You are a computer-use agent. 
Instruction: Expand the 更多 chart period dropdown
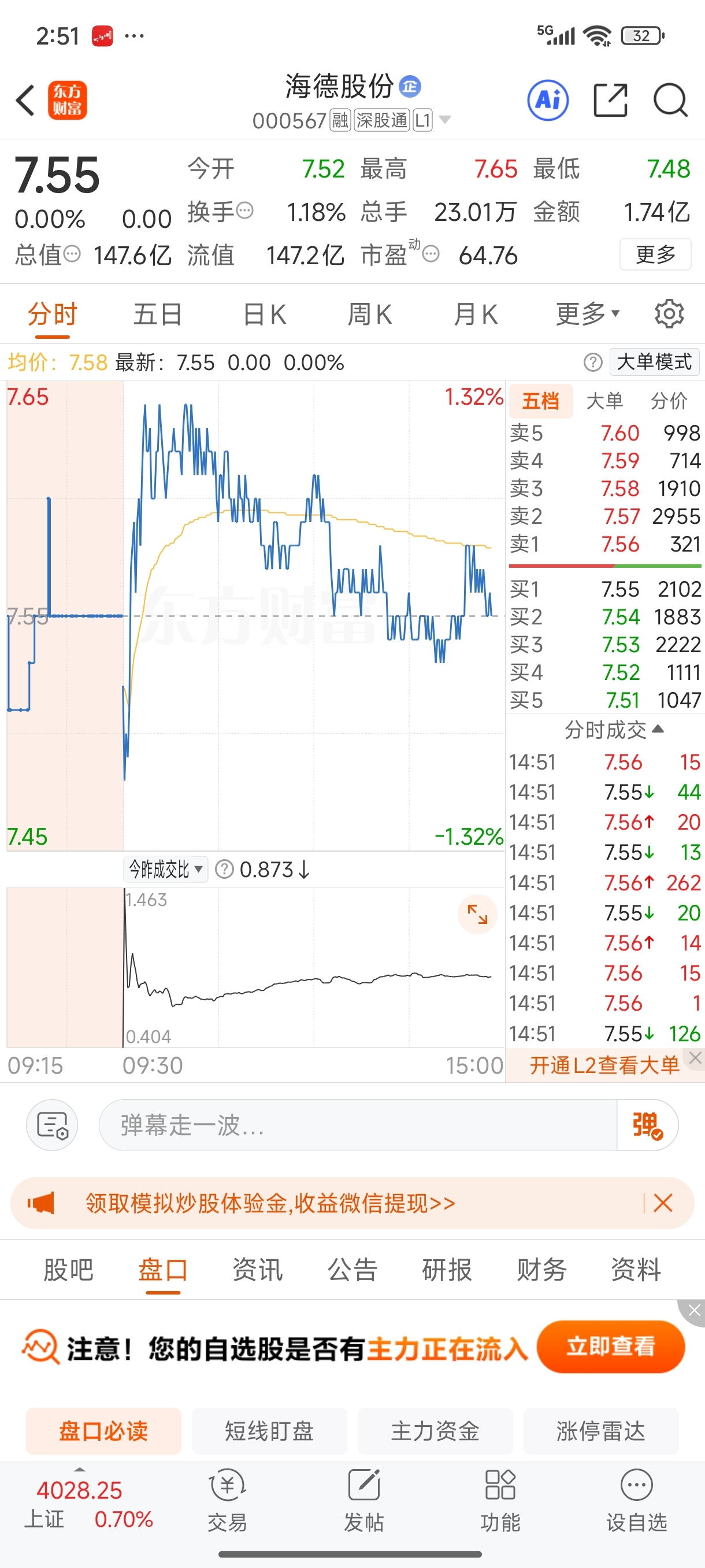pyautogui.click(x=587, y=315)
